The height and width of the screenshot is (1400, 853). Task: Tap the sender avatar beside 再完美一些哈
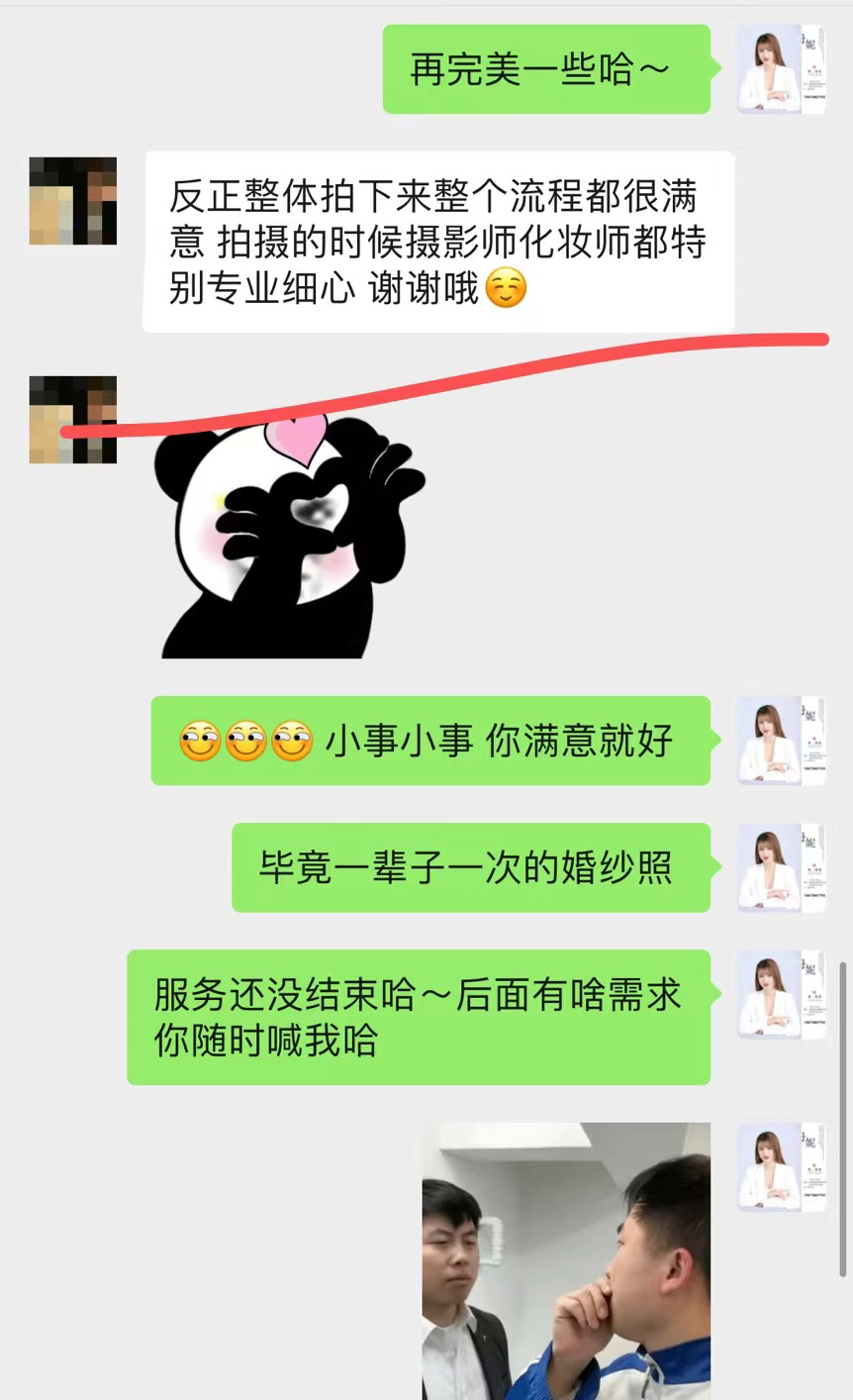pos(782,69)
